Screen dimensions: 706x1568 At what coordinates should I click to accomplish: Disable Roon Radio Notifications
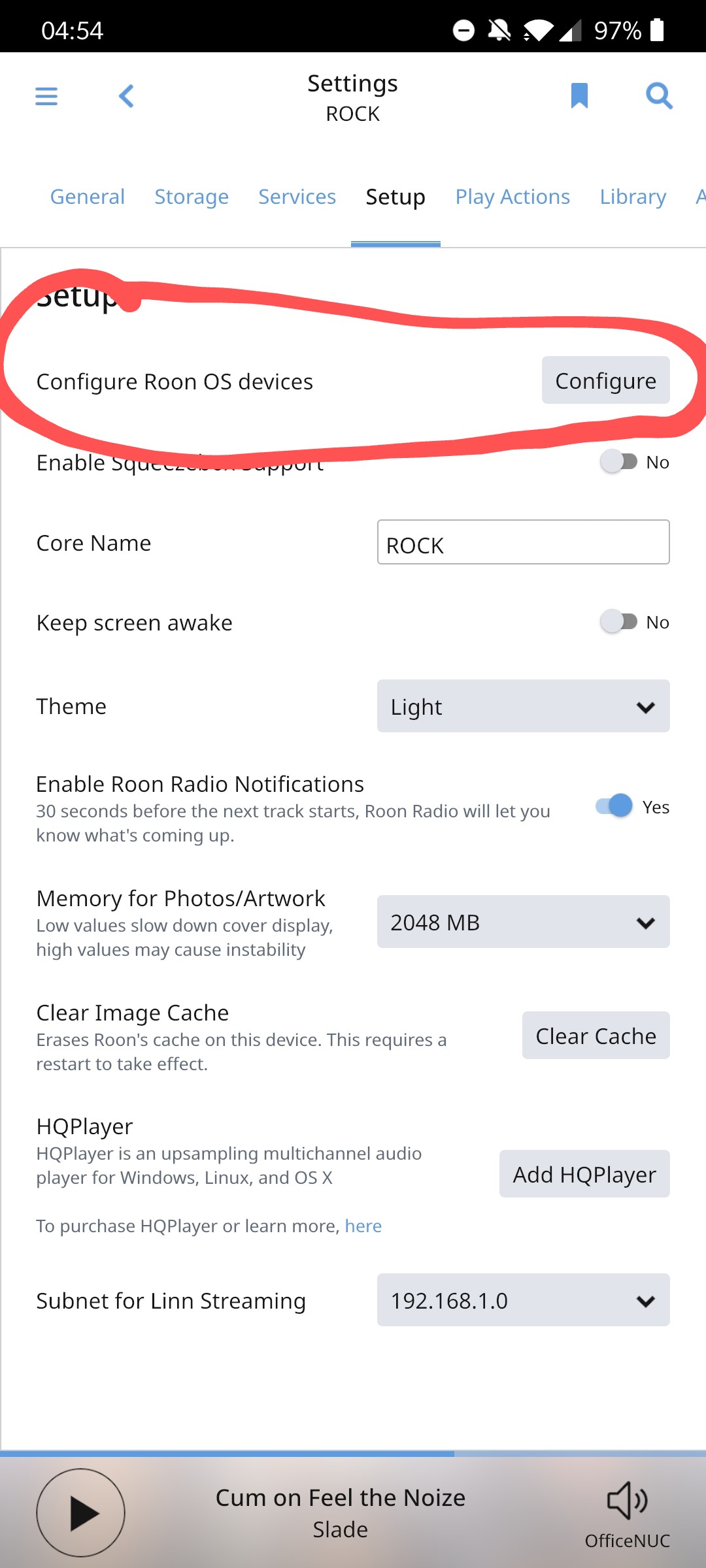tap(614, 806)
